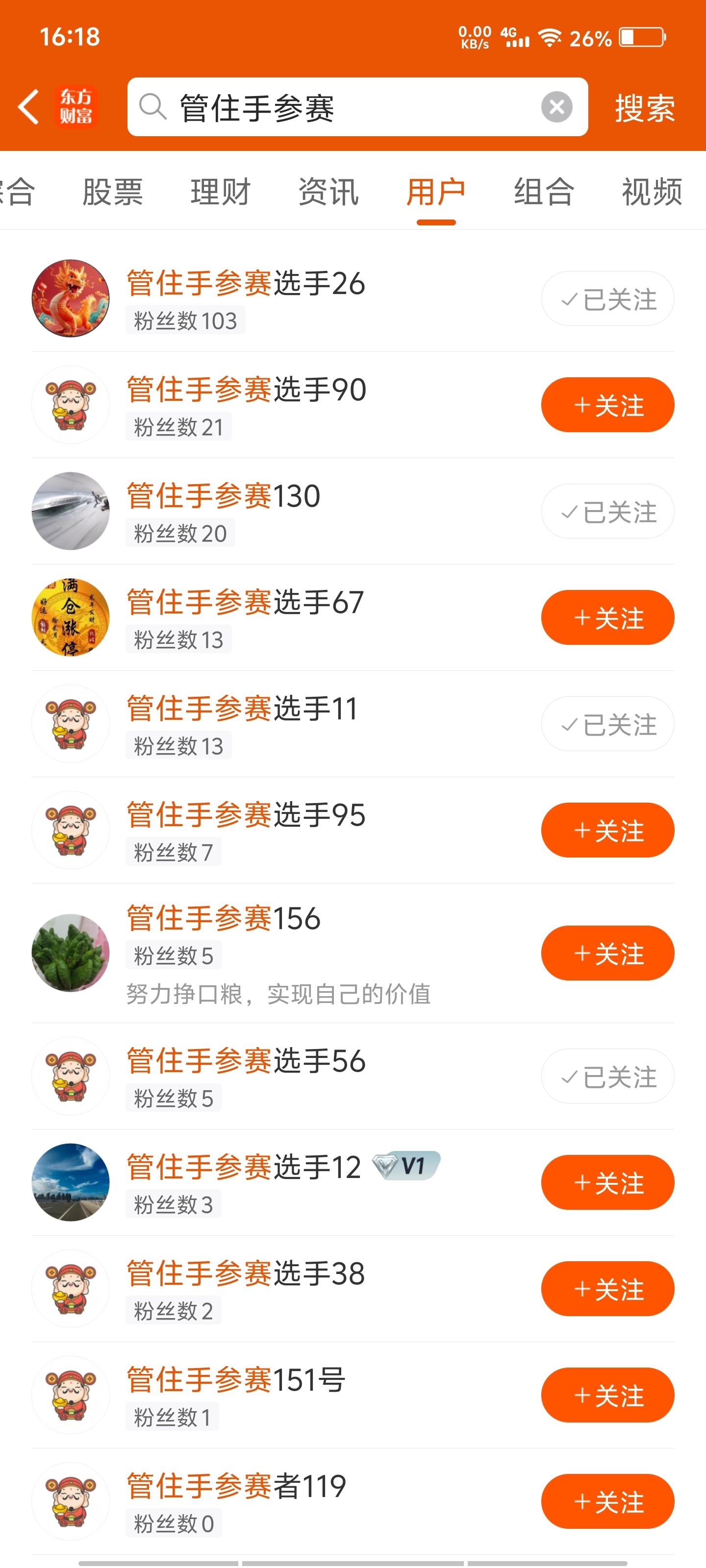Screen dimensions: 706x1568
Task: Select the 资讯 tab
Action: coord(328,192)
